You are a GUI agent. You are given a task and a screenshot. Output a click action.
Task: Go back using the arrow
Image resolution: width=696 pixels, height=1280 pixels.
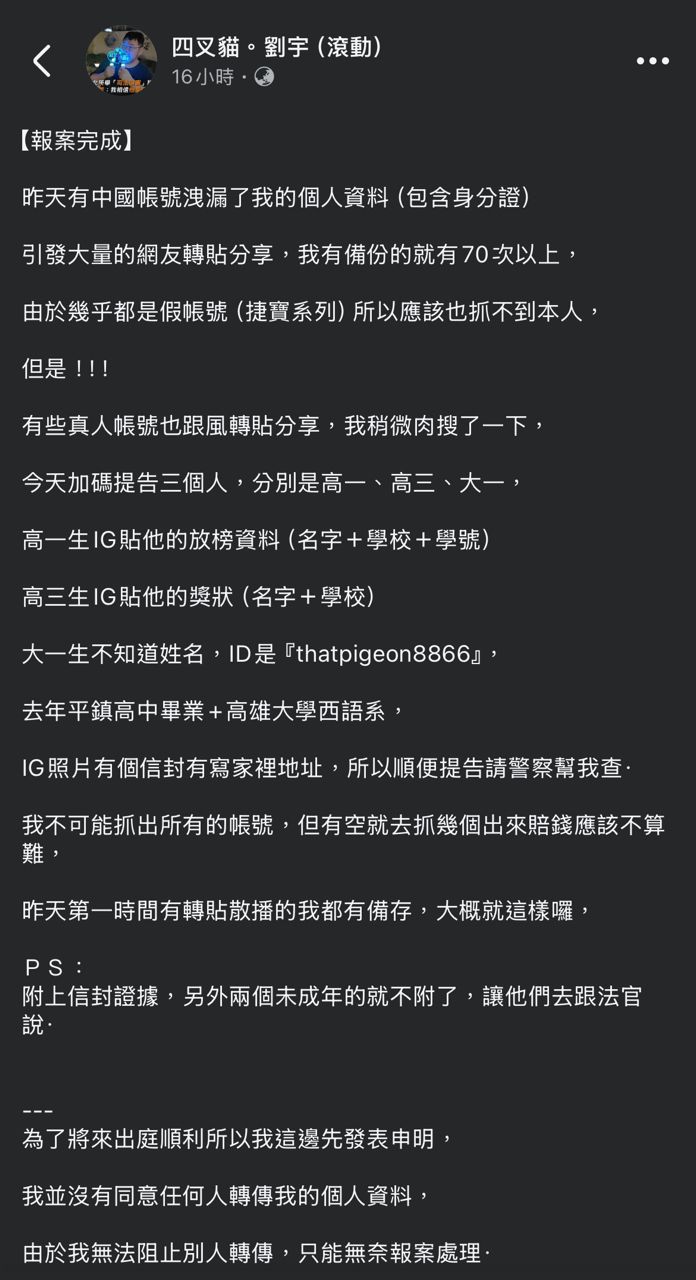[41, 62]
